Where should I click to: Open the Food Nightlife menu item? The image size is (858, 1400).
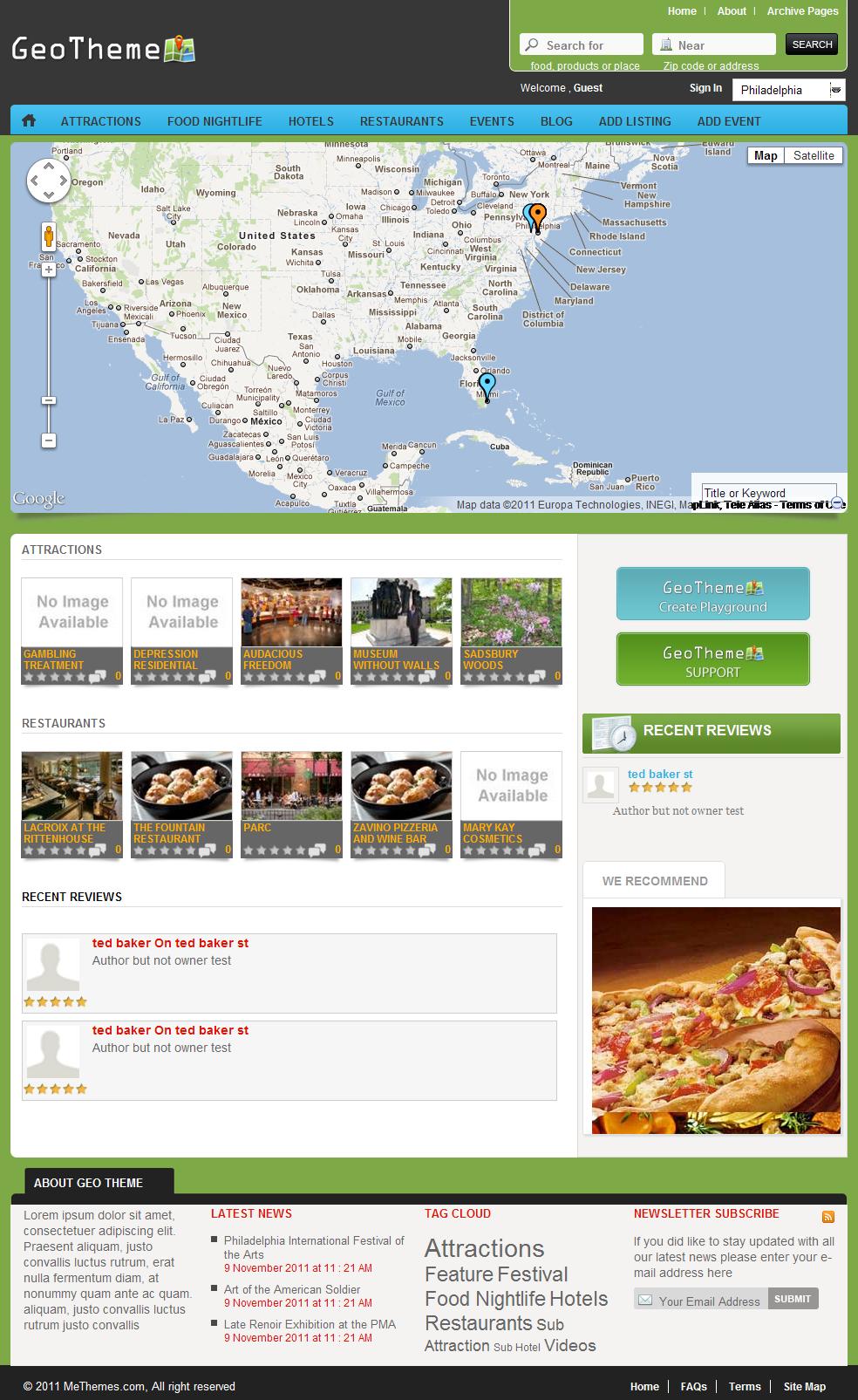[214, 121]
